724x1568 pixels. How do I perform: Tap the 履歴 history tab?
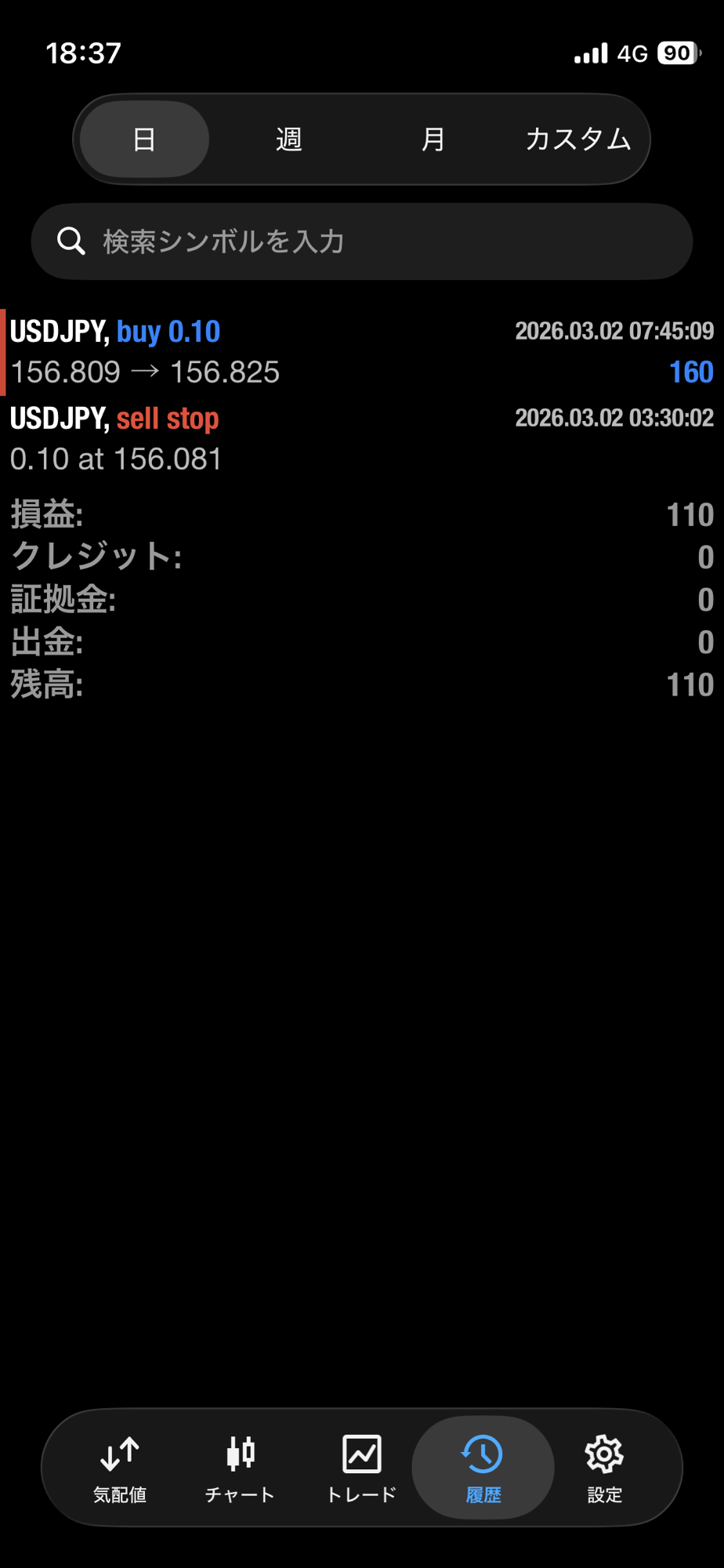point(483,1468)
